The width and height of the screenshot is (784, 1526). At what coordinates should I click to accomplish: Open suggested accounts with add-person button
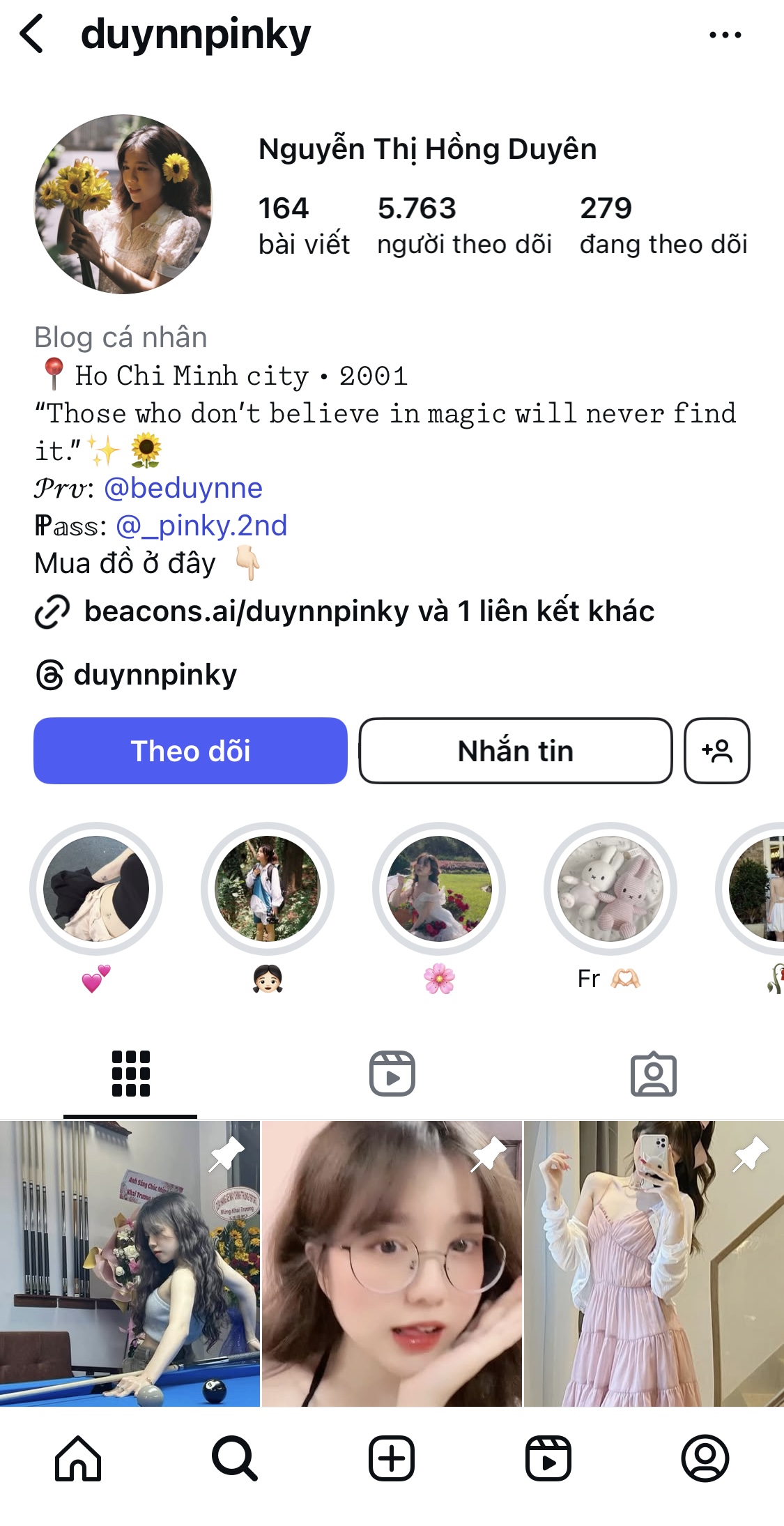[x=716, y=751]
